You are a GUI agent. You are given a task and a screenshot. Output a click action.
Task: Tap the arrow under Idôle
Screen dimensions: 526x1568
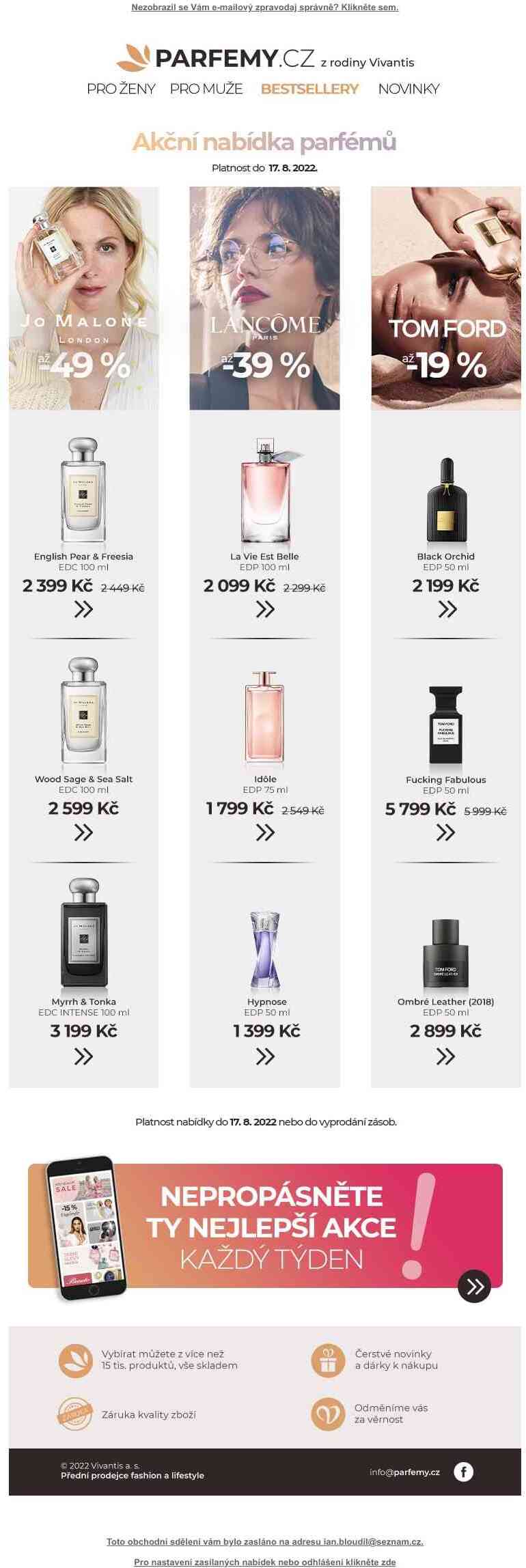click(x=265, y=832)
